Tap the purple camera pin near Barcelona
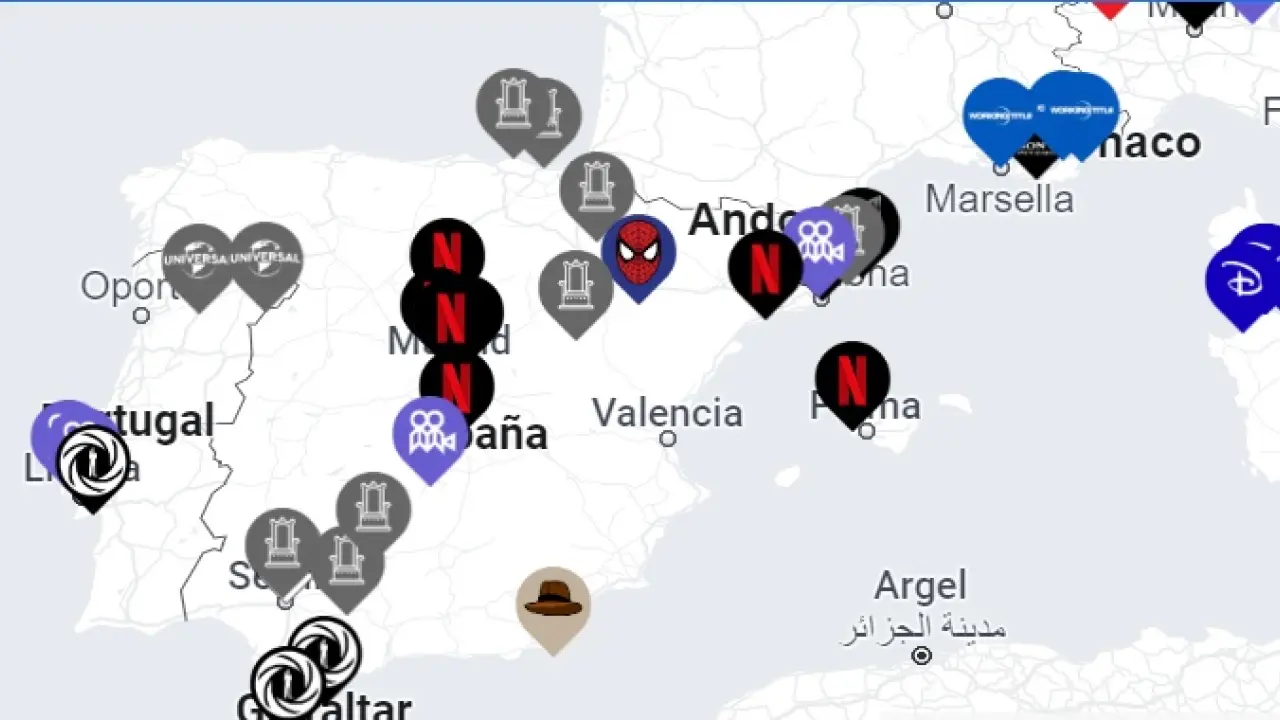Image resolution: width=1280 pixels, height=720 pixels. point(820,246)
